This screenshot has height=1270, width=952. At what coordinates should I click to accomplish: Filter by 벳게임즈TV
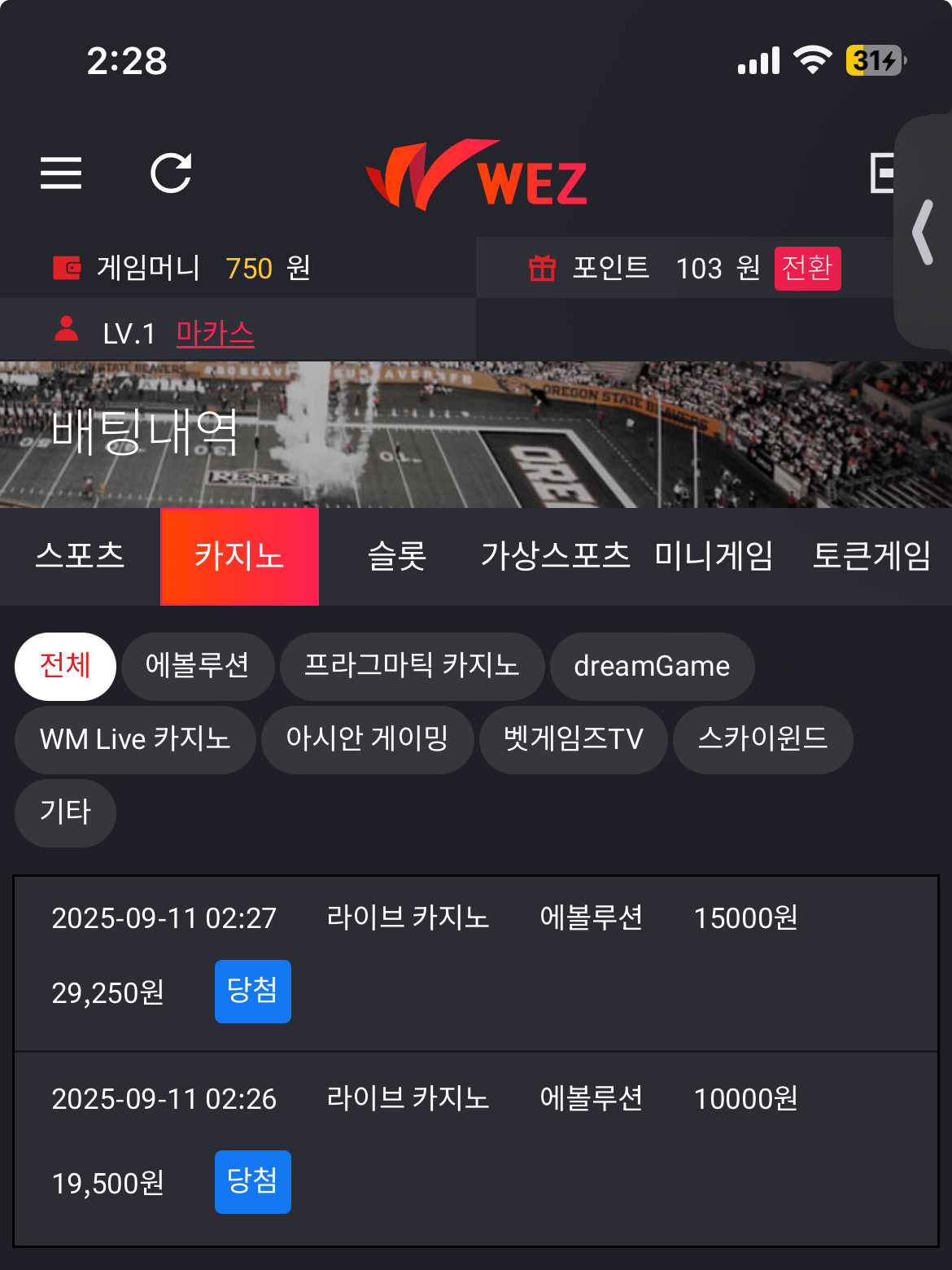(573, 739)
